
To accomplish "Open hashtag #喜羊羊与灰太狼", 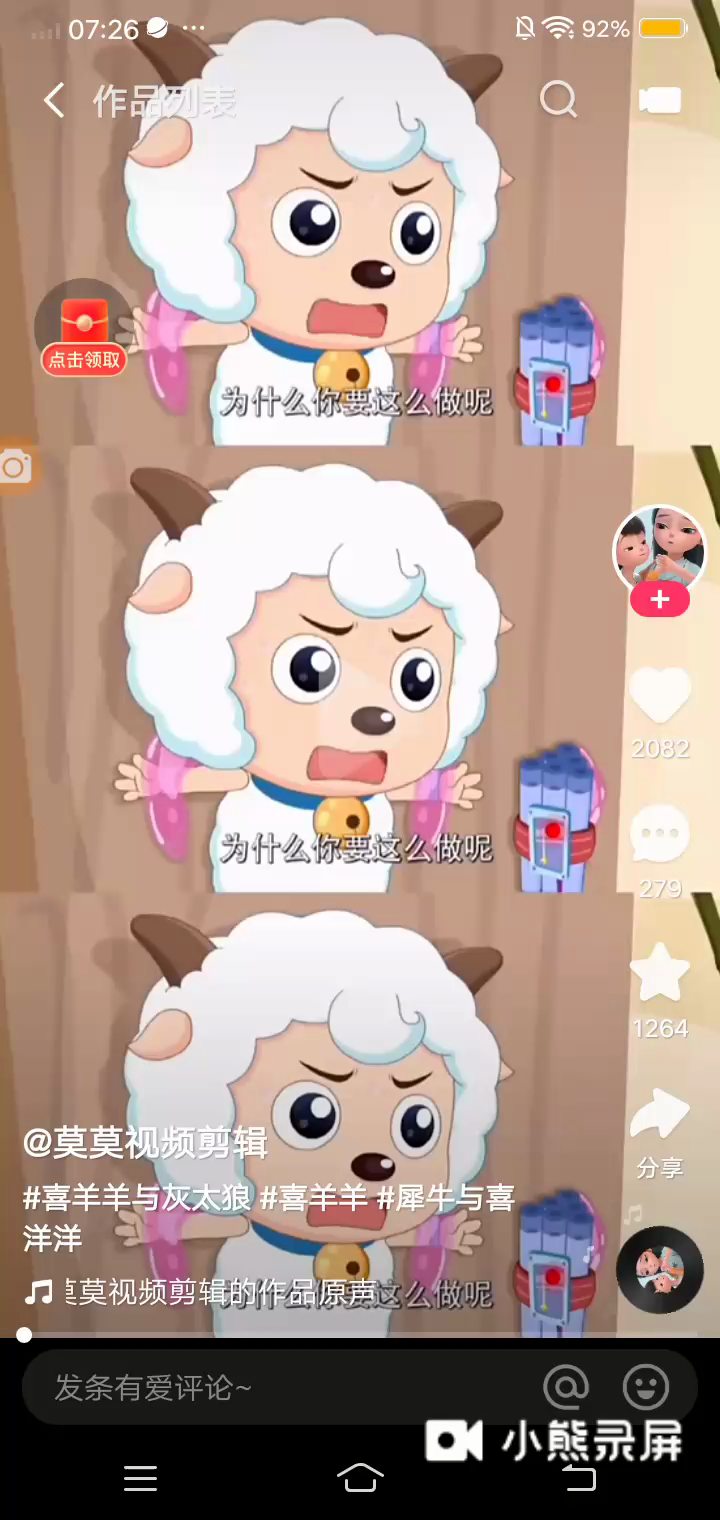I will tap(137, 1197).
